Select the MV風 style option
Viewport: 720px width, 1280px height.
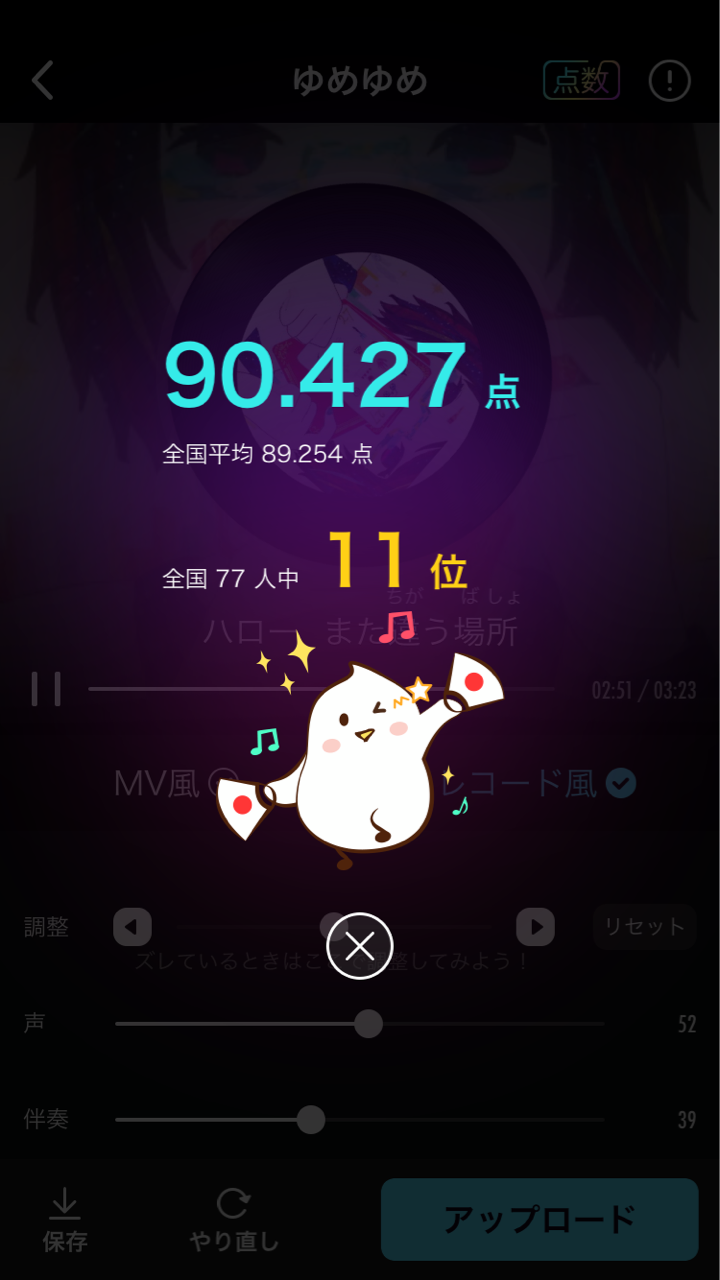[x=175, y=783]
